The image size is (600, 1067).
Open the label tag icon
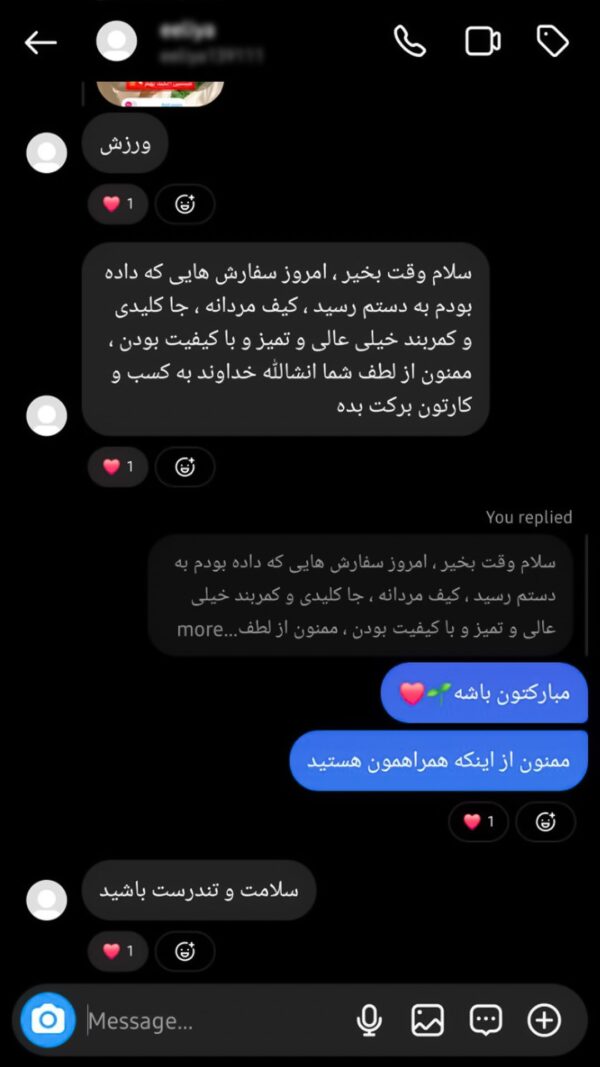coord(552,41)
